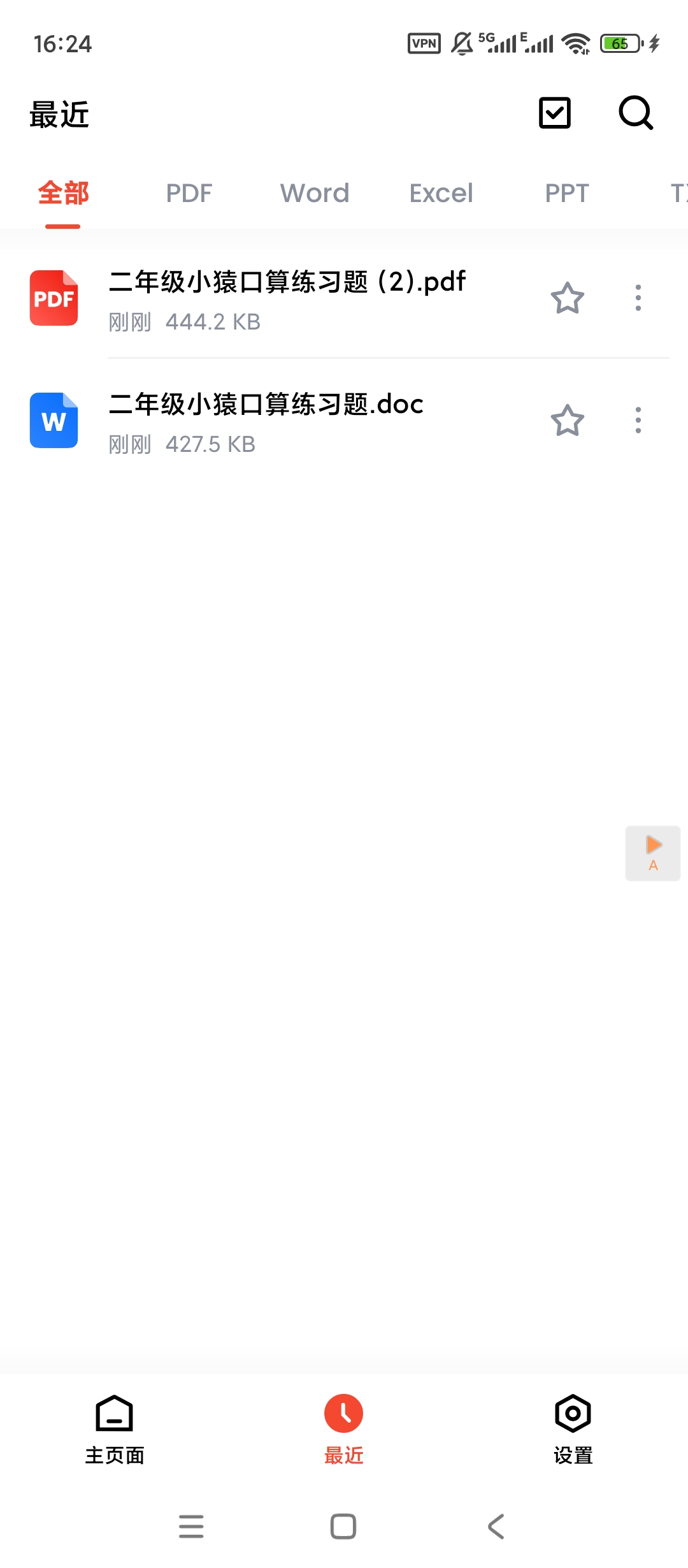Image resolution: width=688 pixels, height=1568 pixels.
Task: Open the search icon at top right
Action: 634,113
